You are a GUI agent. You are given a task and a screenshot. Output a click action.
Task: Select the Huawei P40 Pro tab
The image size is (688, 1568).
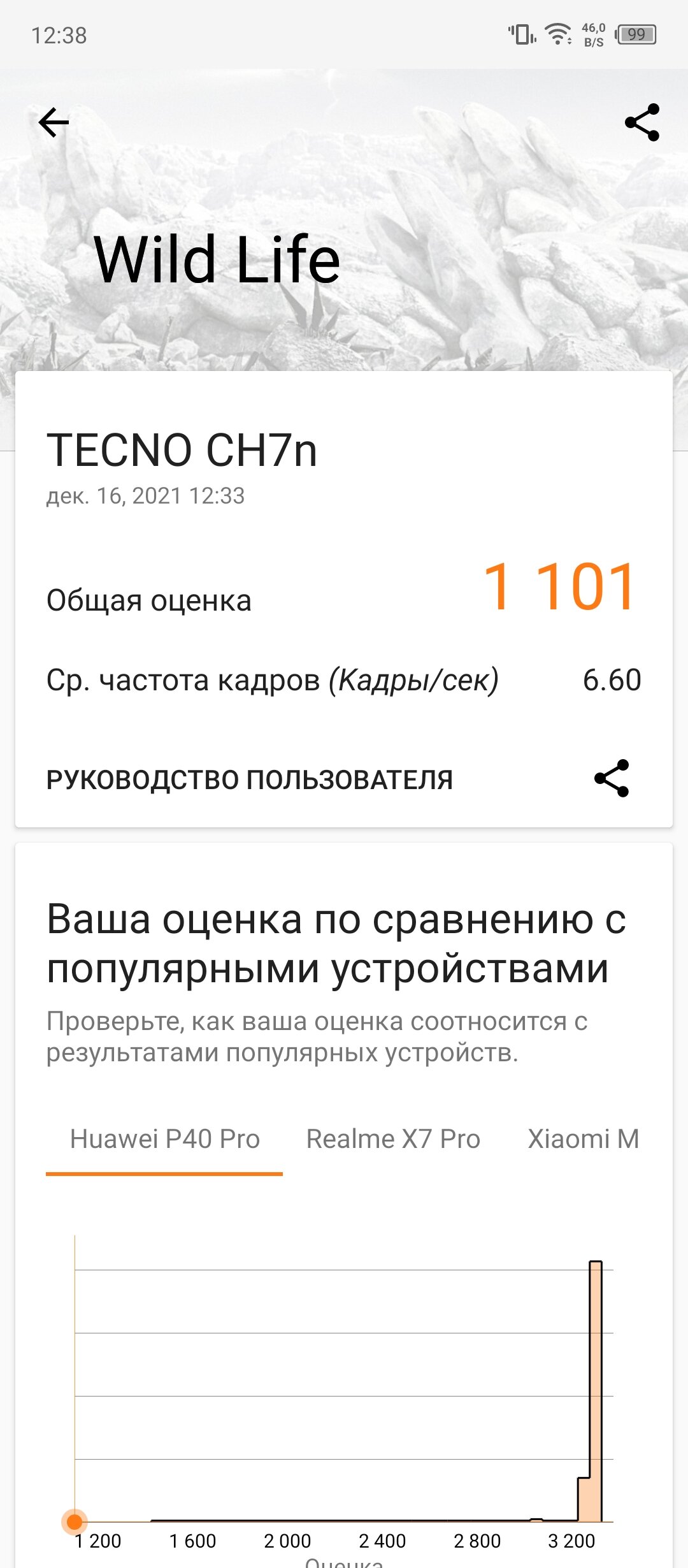coord(164,1139)
